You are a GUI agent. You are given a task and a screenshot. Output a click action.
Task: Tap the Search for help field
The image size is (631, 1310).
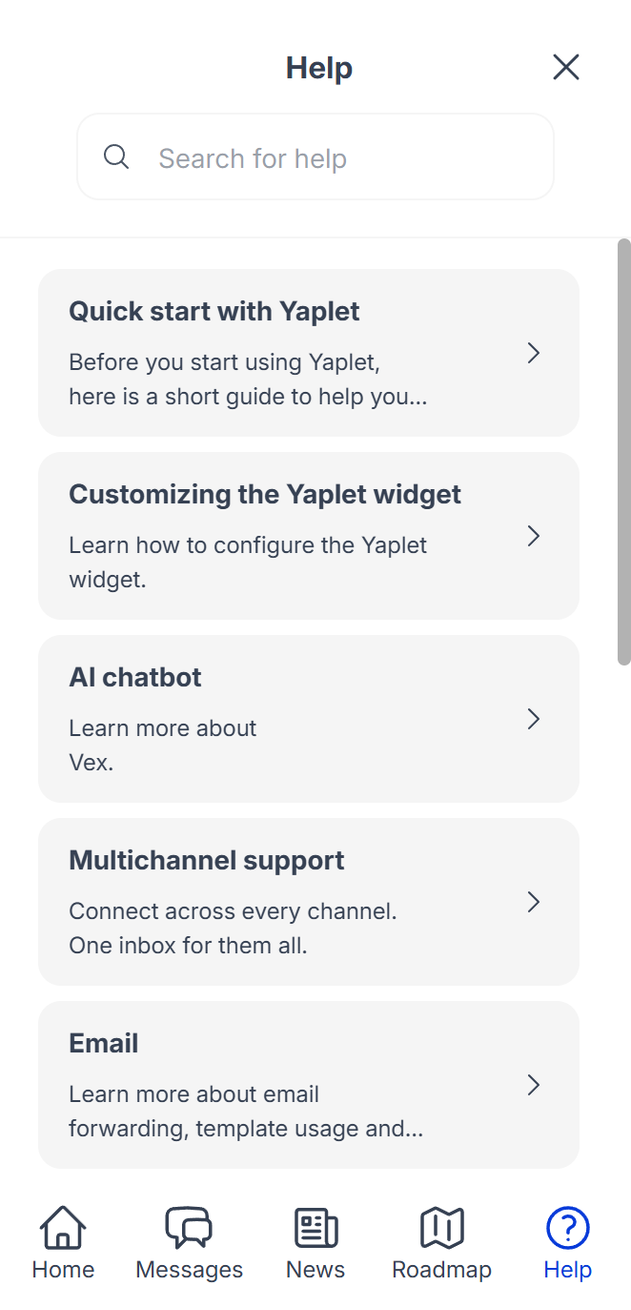pos(315,158)
